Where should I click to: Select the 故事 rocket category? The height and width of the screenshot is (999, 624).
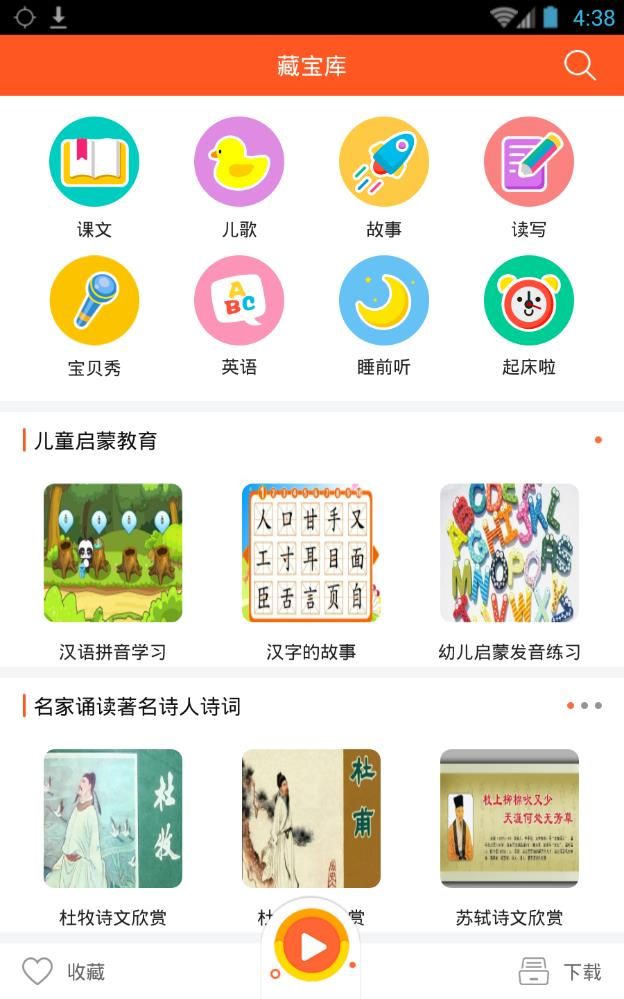pos(384,162)
